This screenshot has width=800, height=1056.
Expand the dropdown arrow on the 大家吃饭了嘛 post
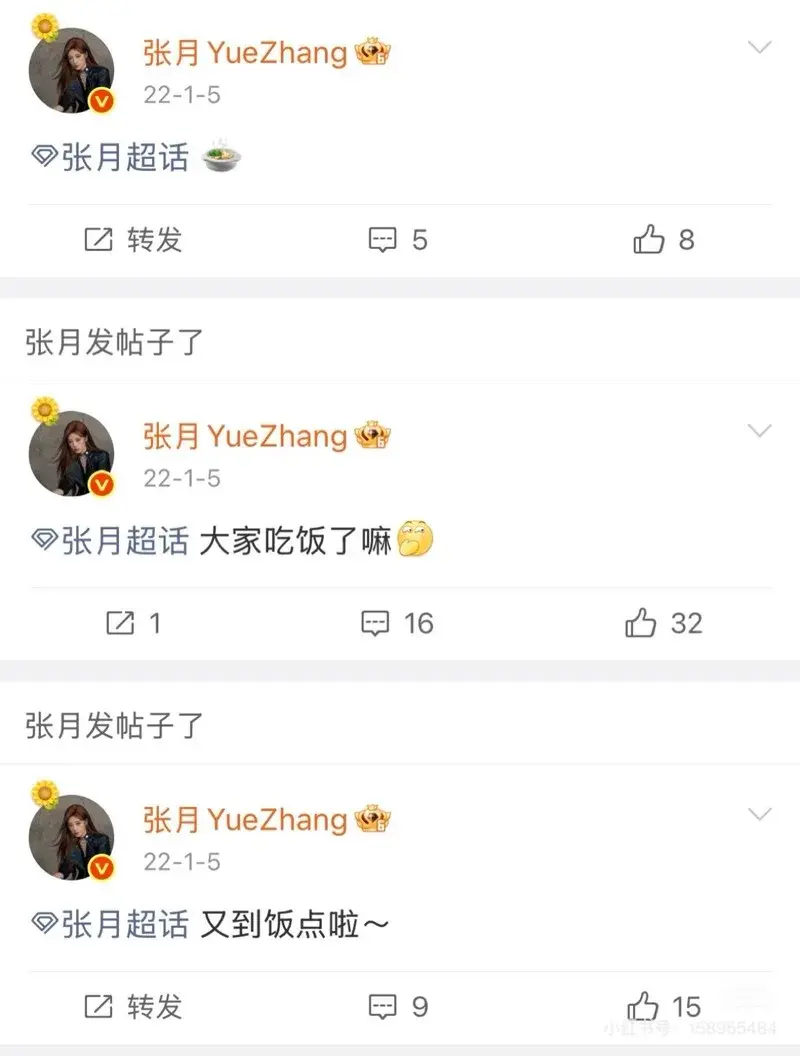760,431
